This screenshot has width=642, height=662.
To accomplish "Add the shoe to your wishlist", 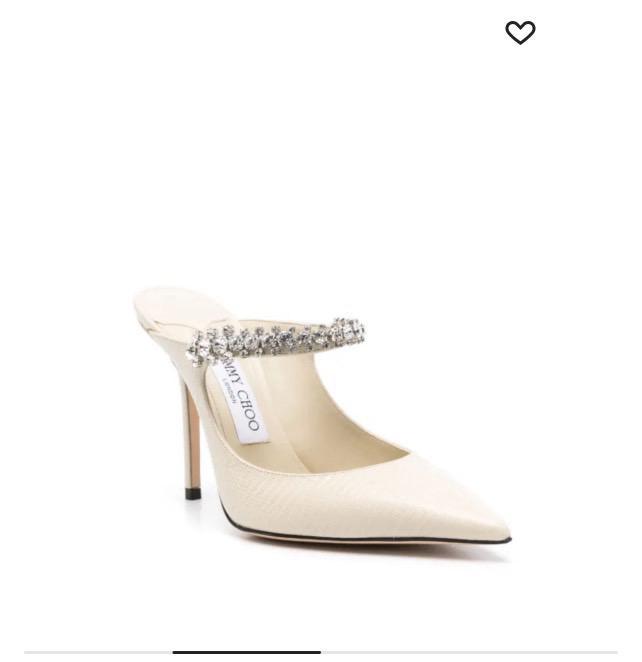I will tap(520, 33).
